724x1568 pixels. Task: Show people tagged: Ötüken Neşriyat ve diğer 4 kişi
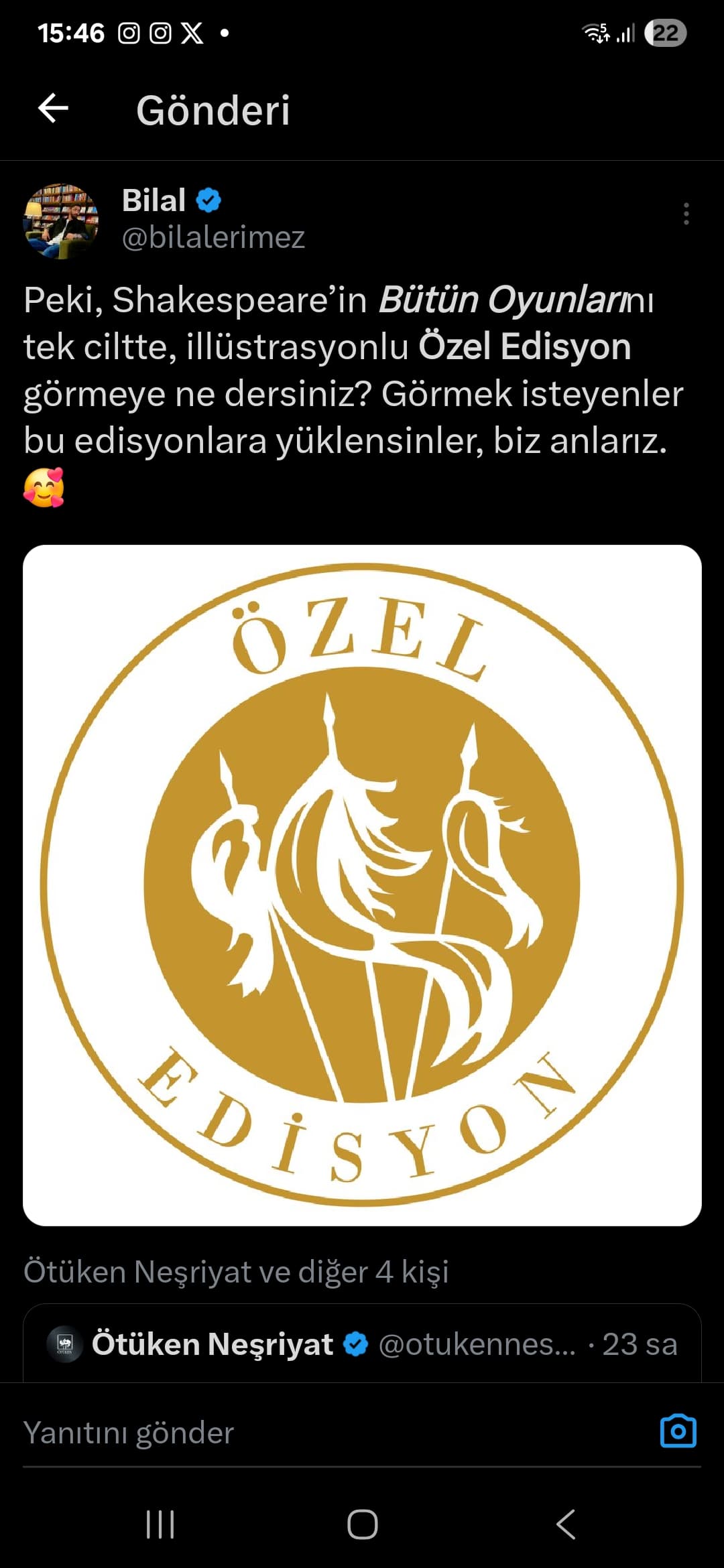236,1271
